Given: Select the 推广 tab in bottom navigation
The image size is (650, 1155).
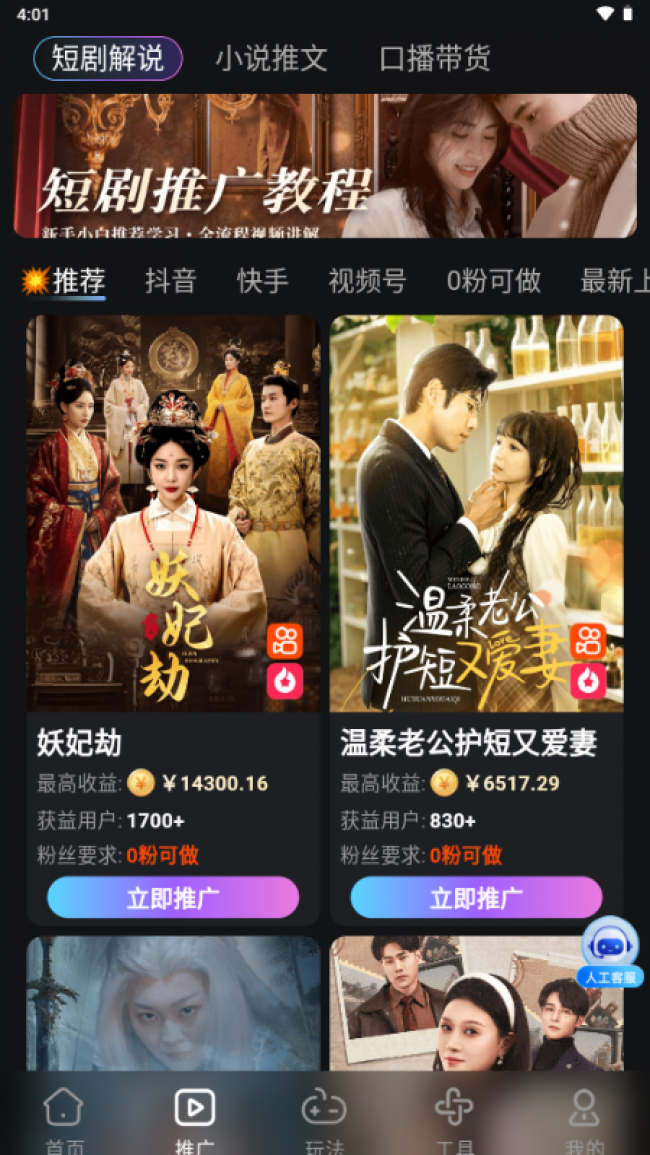Looking at the screenshot, I should (194, 1118).
